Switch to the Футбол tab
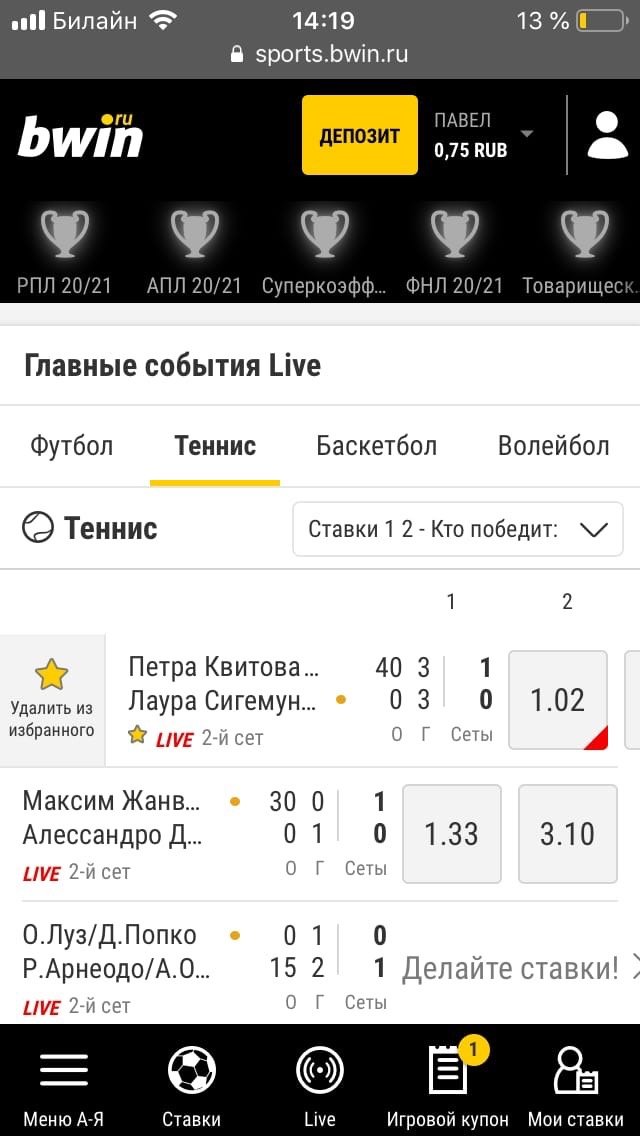 coord(71,446)
